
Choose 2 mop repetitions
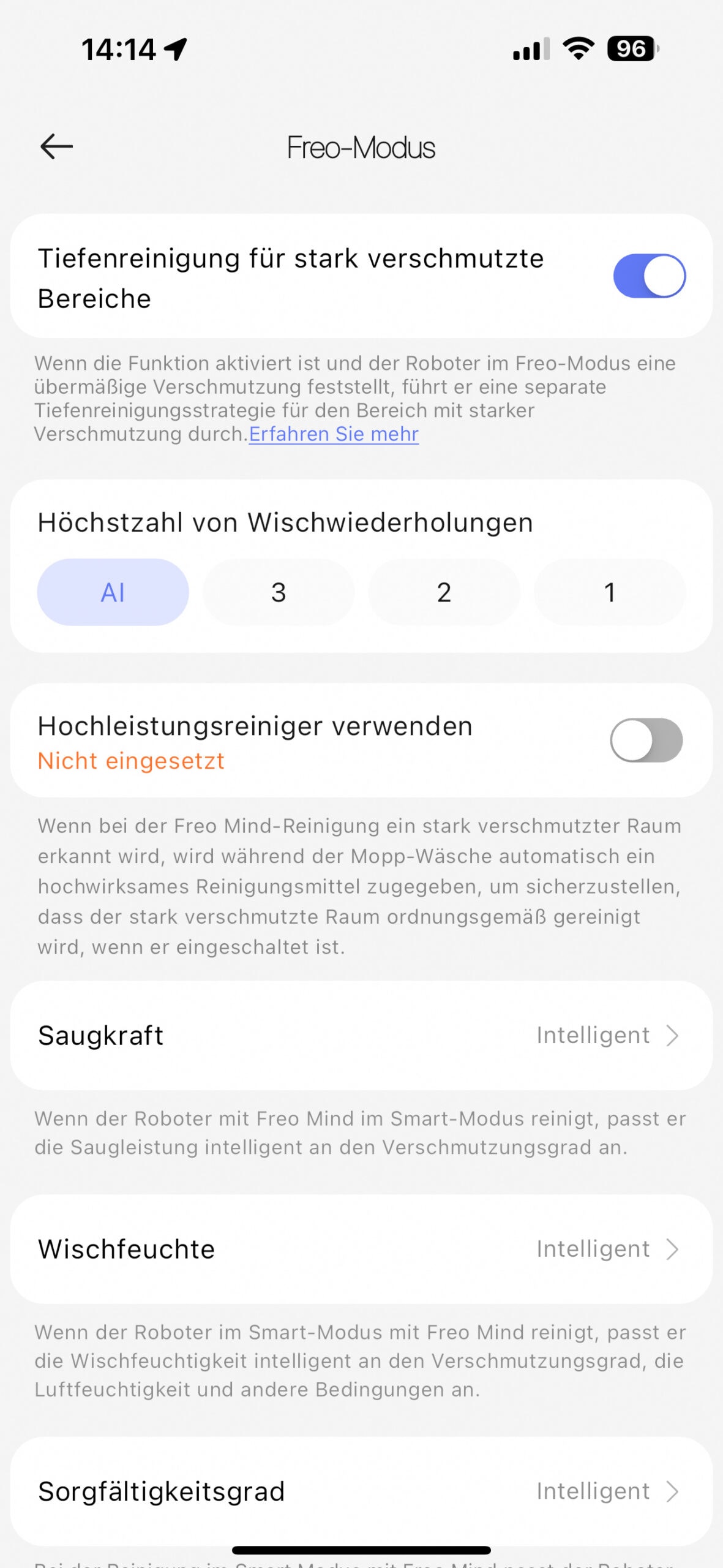444,592
